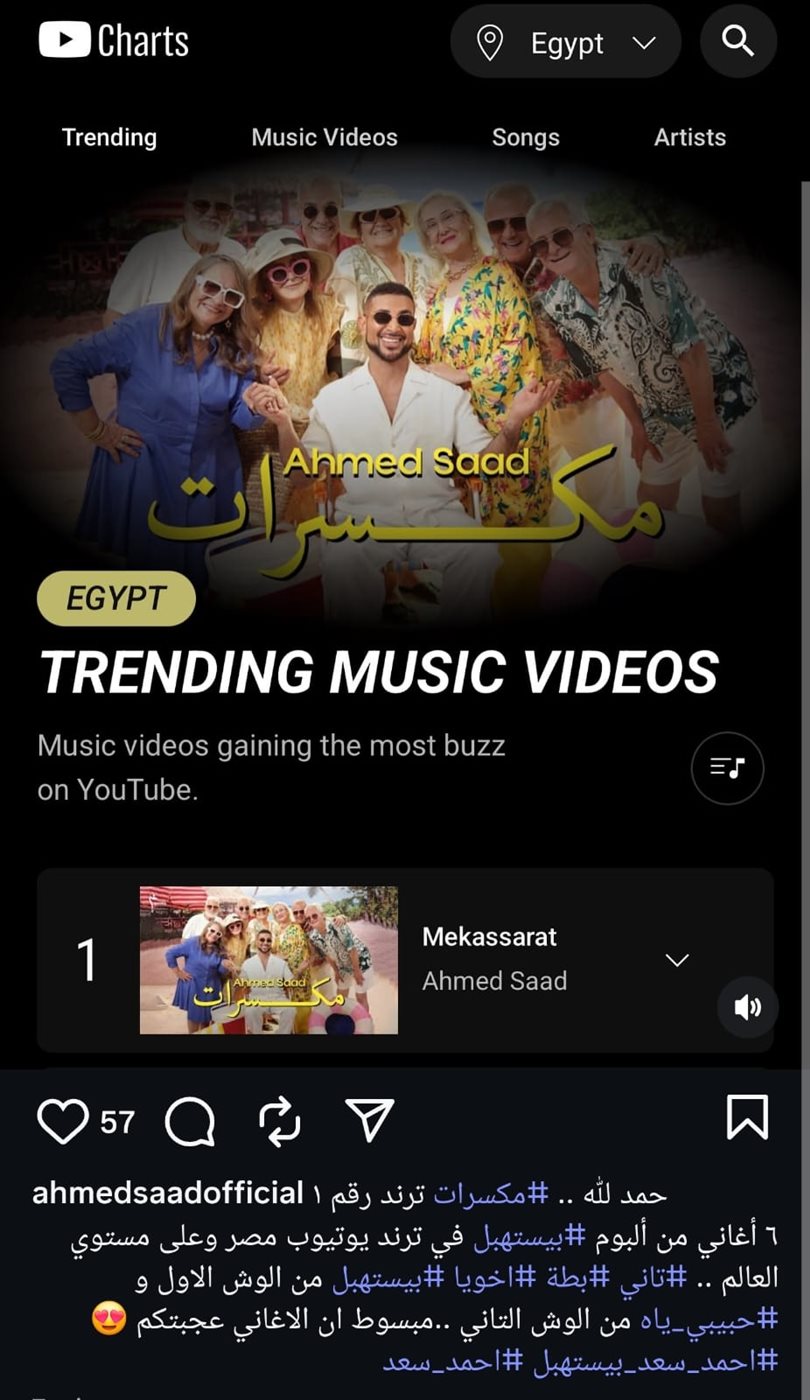Like the post by tapping the heart
The height and width of the screenshot is (1400, 810).
tap(62, 1121)
